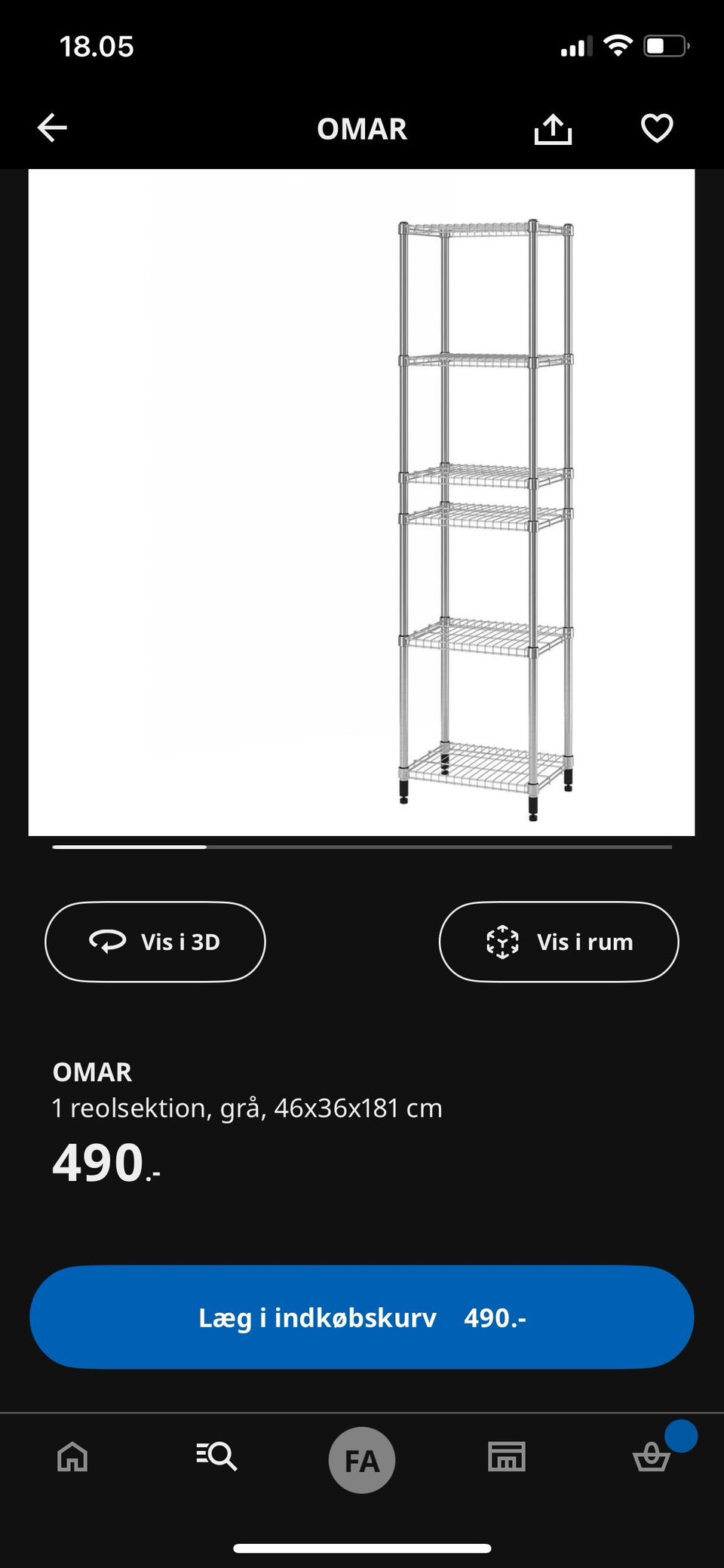Go back using the arrow icon
This screenshot has width=724, height=1568.
point(52,128)
